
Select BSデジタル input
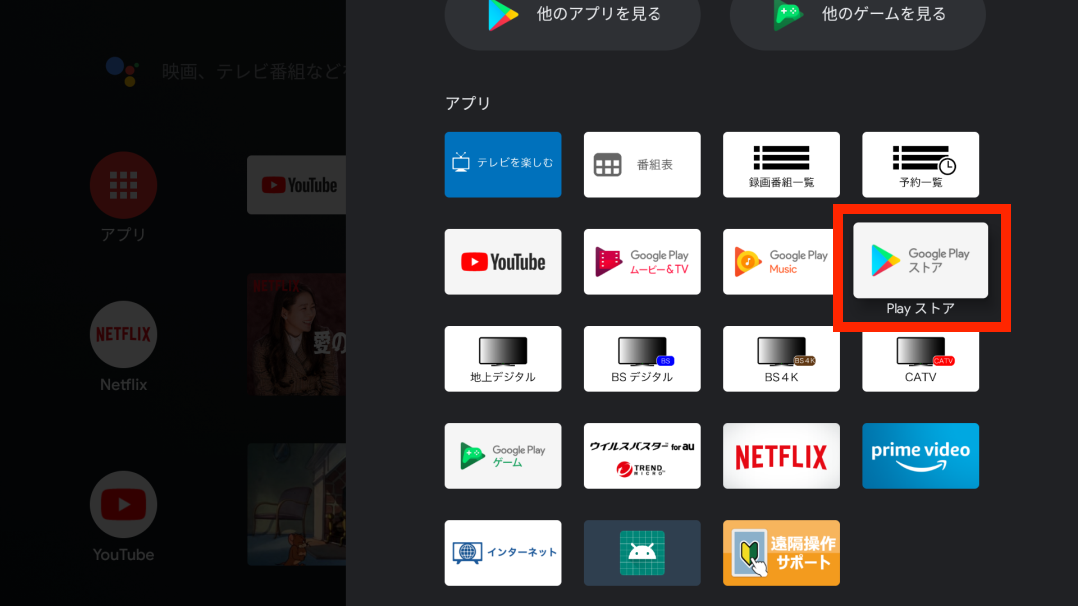[642, 359]
